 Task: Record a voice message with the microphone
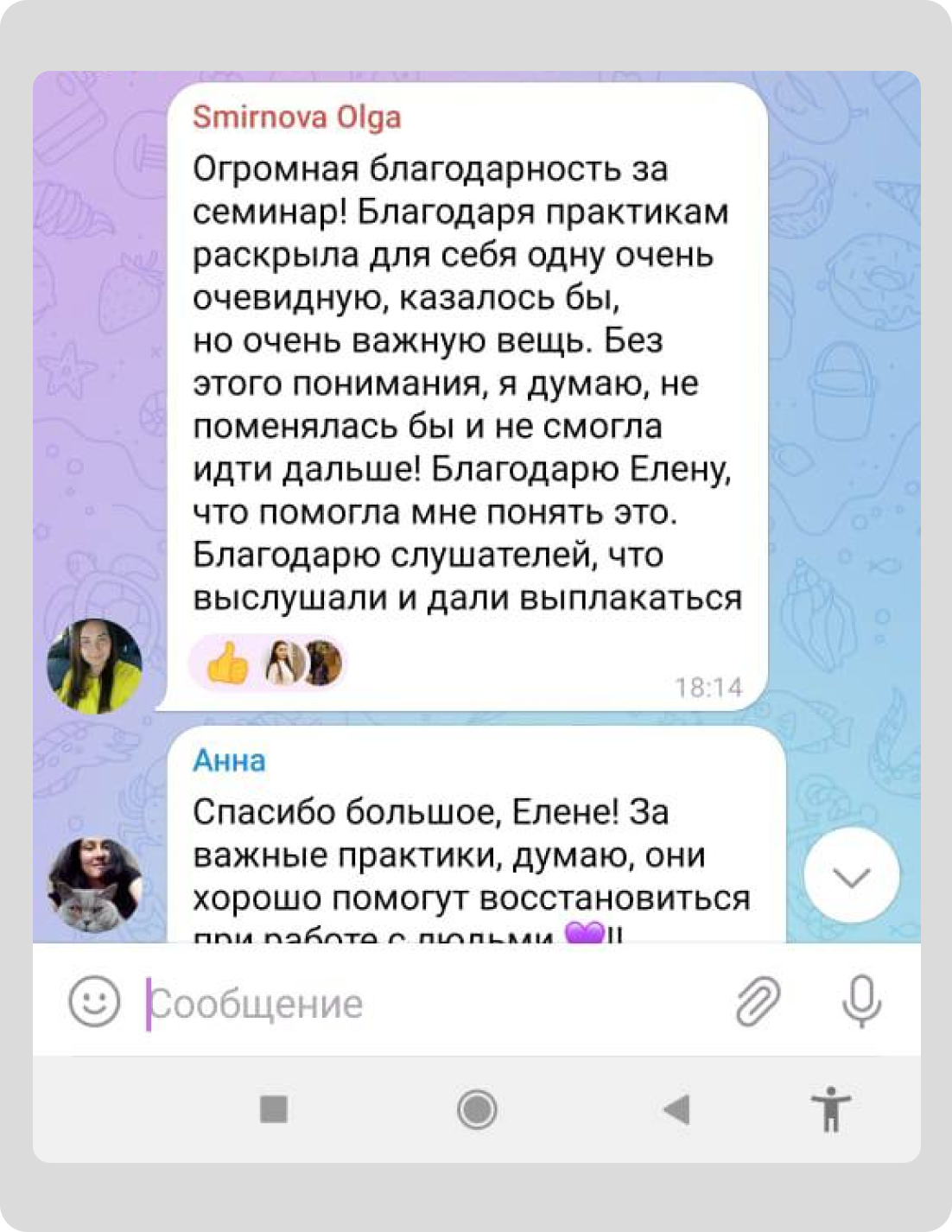[x=861, y=1001]
